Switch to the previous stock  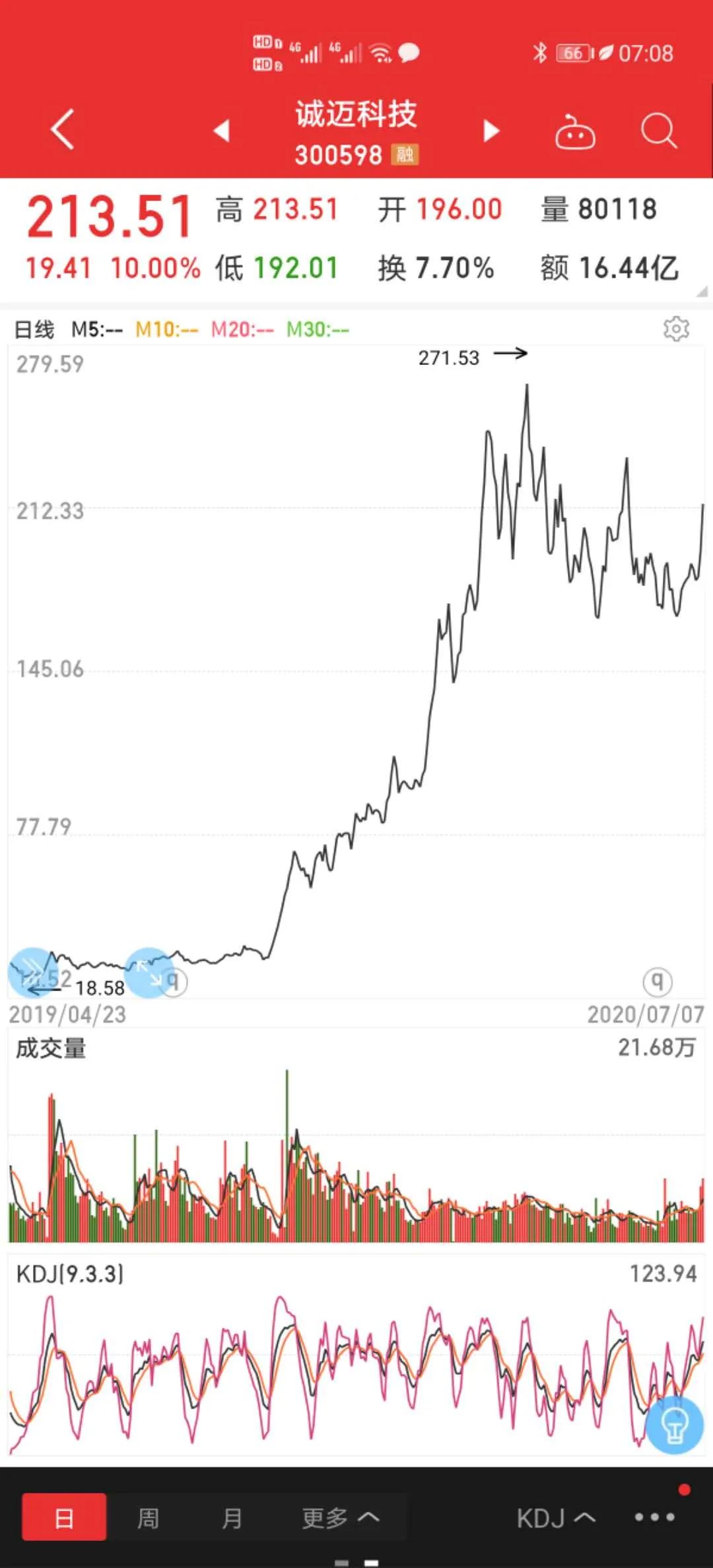[x=222, y=131]
